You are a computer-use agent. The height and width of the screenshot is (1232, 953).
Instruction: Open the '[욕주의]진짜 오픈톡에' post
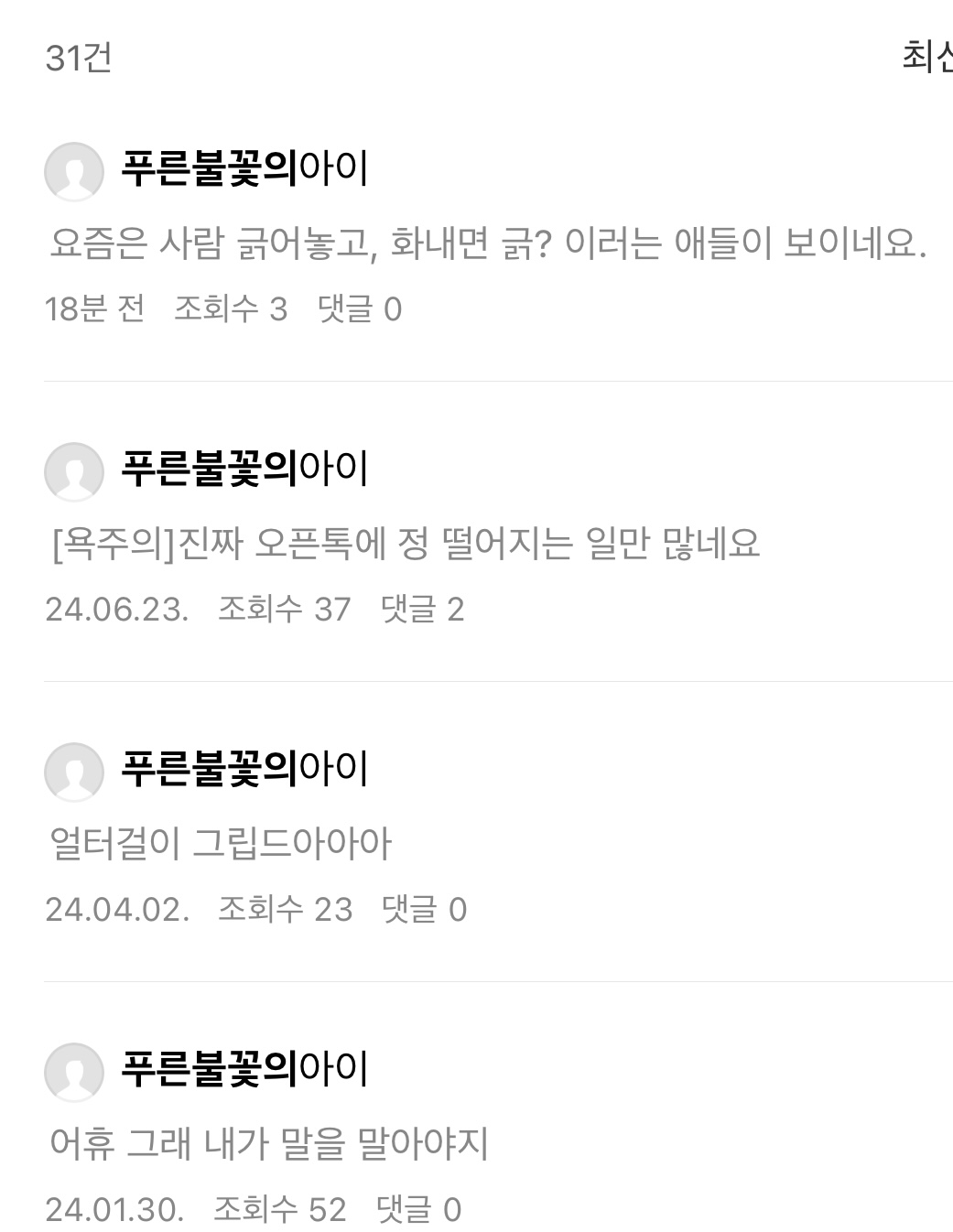click(x=406, y=544)
